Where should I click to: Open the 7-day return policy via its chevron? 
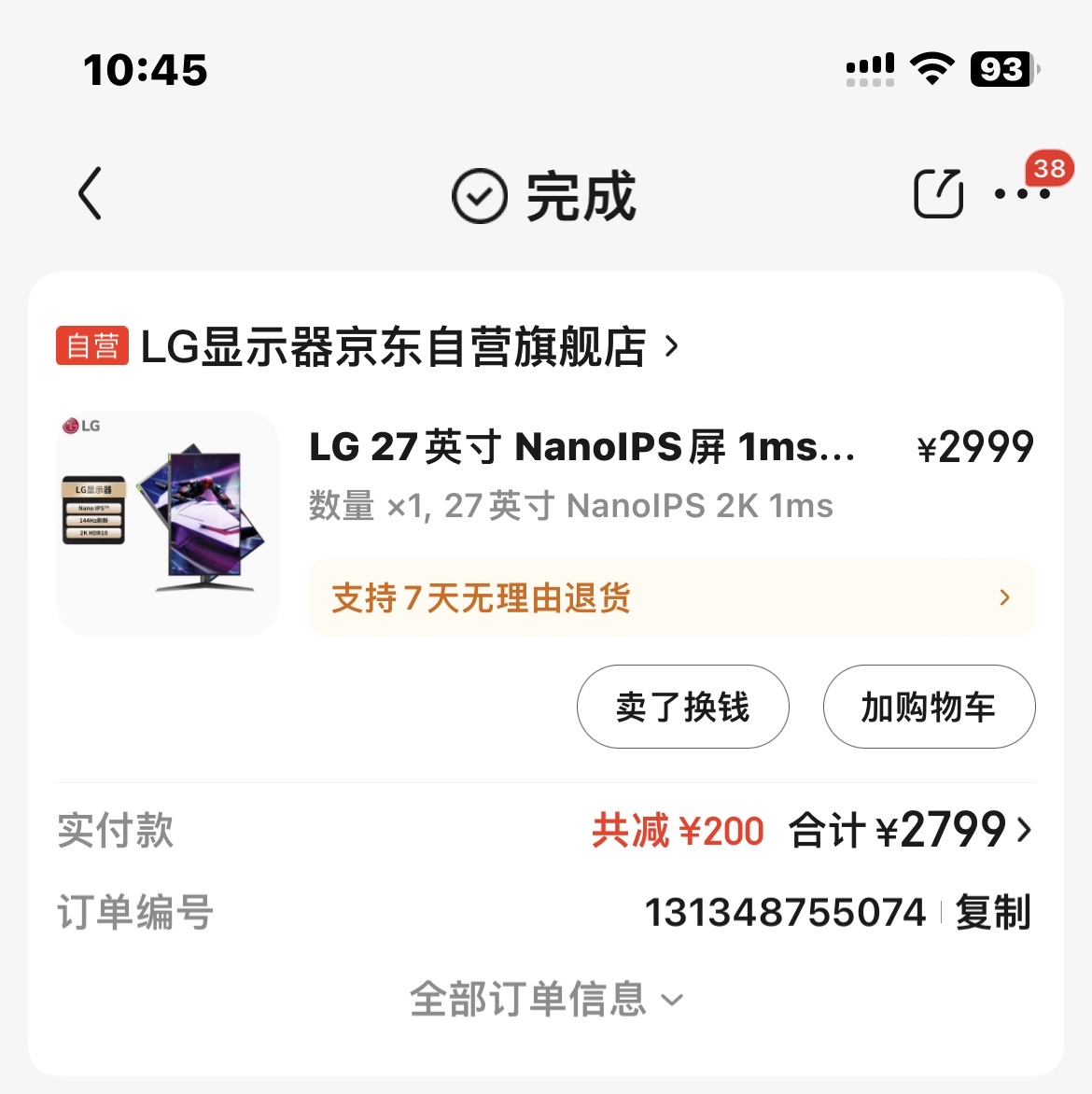click(1004, 598)
